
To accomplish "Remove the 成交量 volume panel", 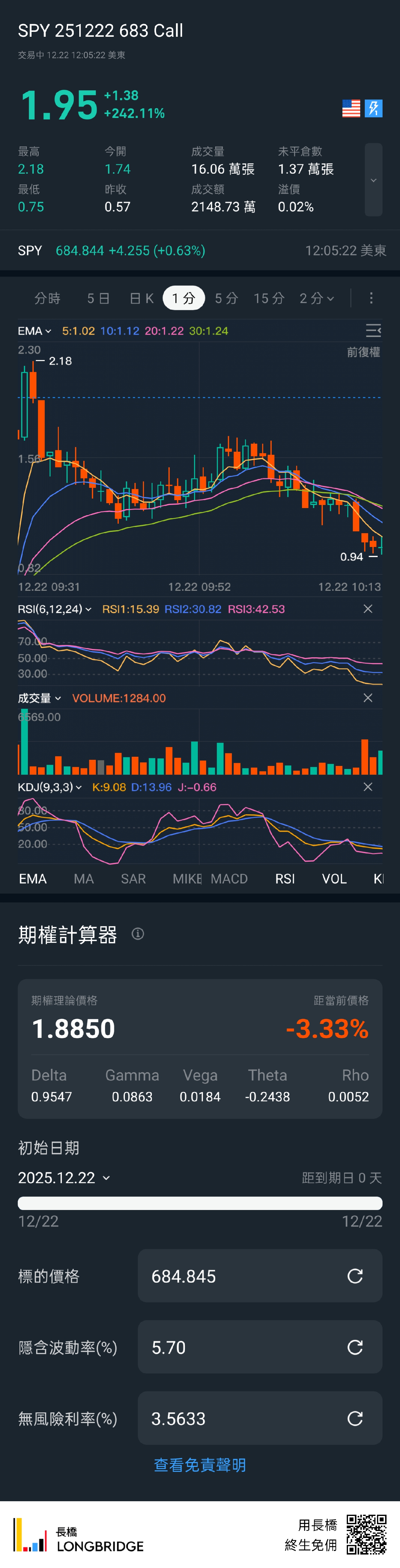I will click(x=368, y=698).
